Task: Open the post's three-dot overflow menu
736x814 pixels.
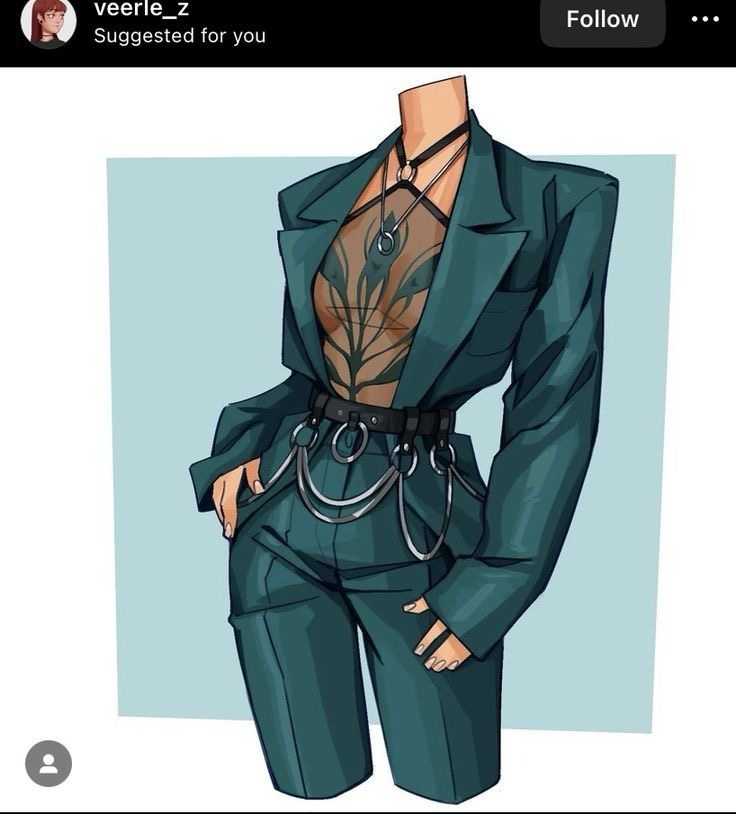Action: tap(705, 20)
